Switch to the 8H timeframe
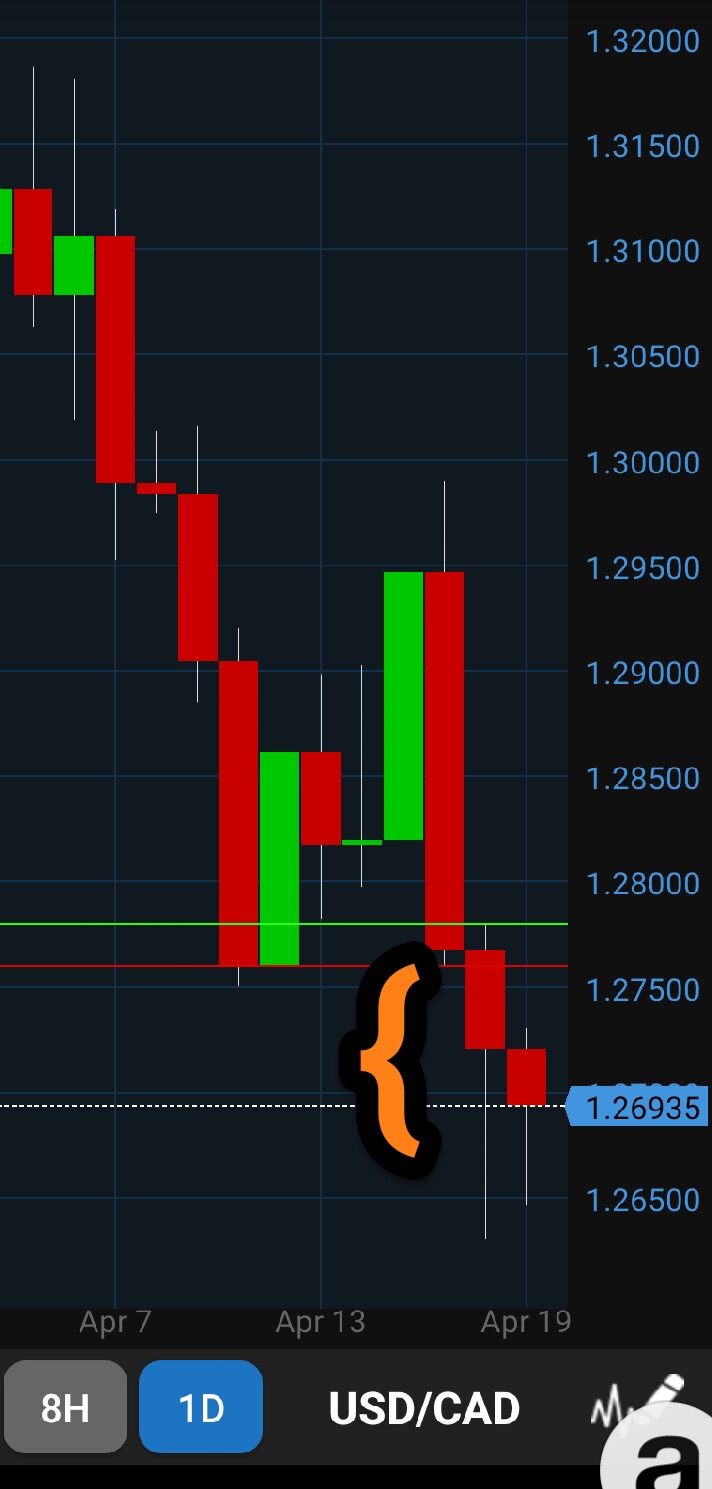 tap(65, 1407)
